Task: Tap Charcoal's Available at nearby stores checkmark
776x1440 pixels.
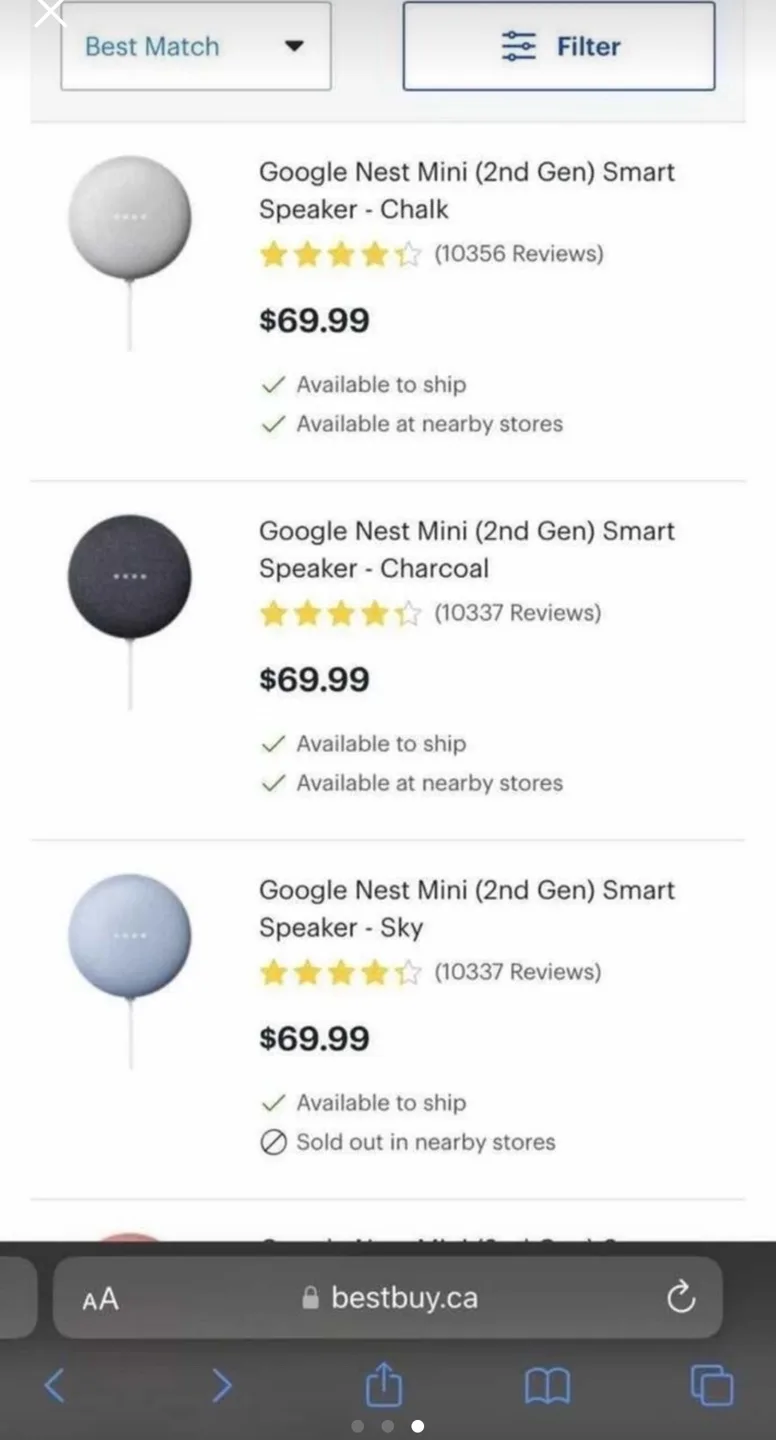Action: tap(272, 783)
